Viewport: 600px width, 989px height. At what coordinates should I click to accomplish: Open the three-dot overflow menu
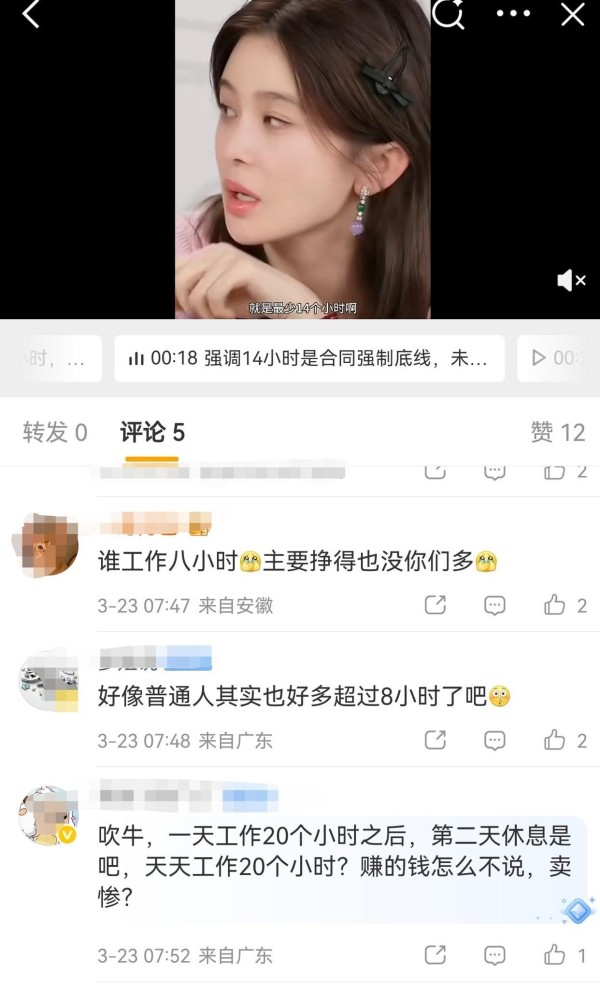[x=513, y=14]
